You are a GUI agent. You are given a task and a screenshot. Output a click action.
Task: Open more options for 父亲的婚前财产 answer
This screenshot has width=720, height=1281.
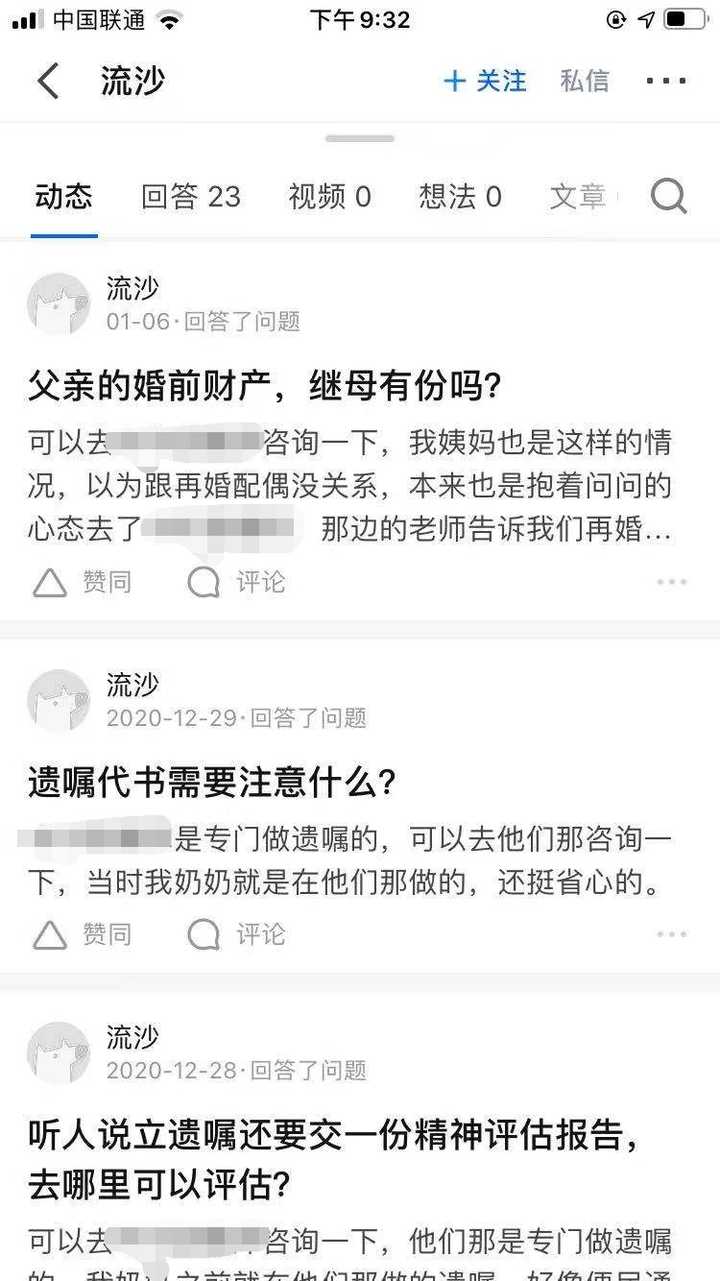click(671, 582)
